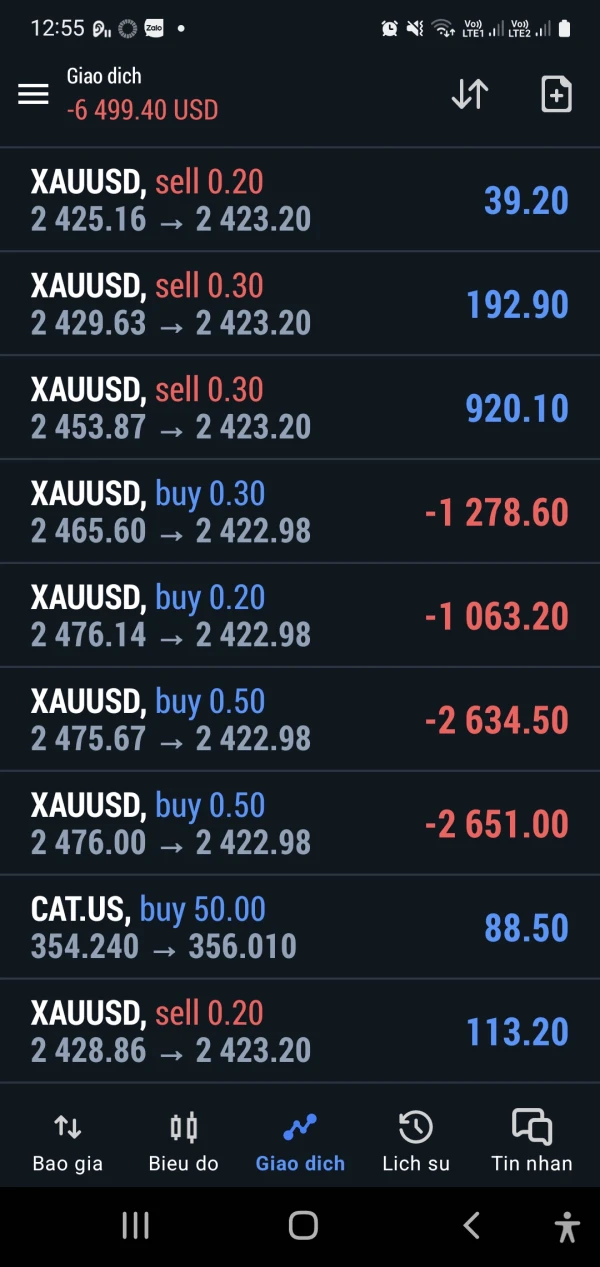The width and height of the screenshot is (600, 1267).
Task: Go to the Lich su tab
Action: tap(416, 1141)
